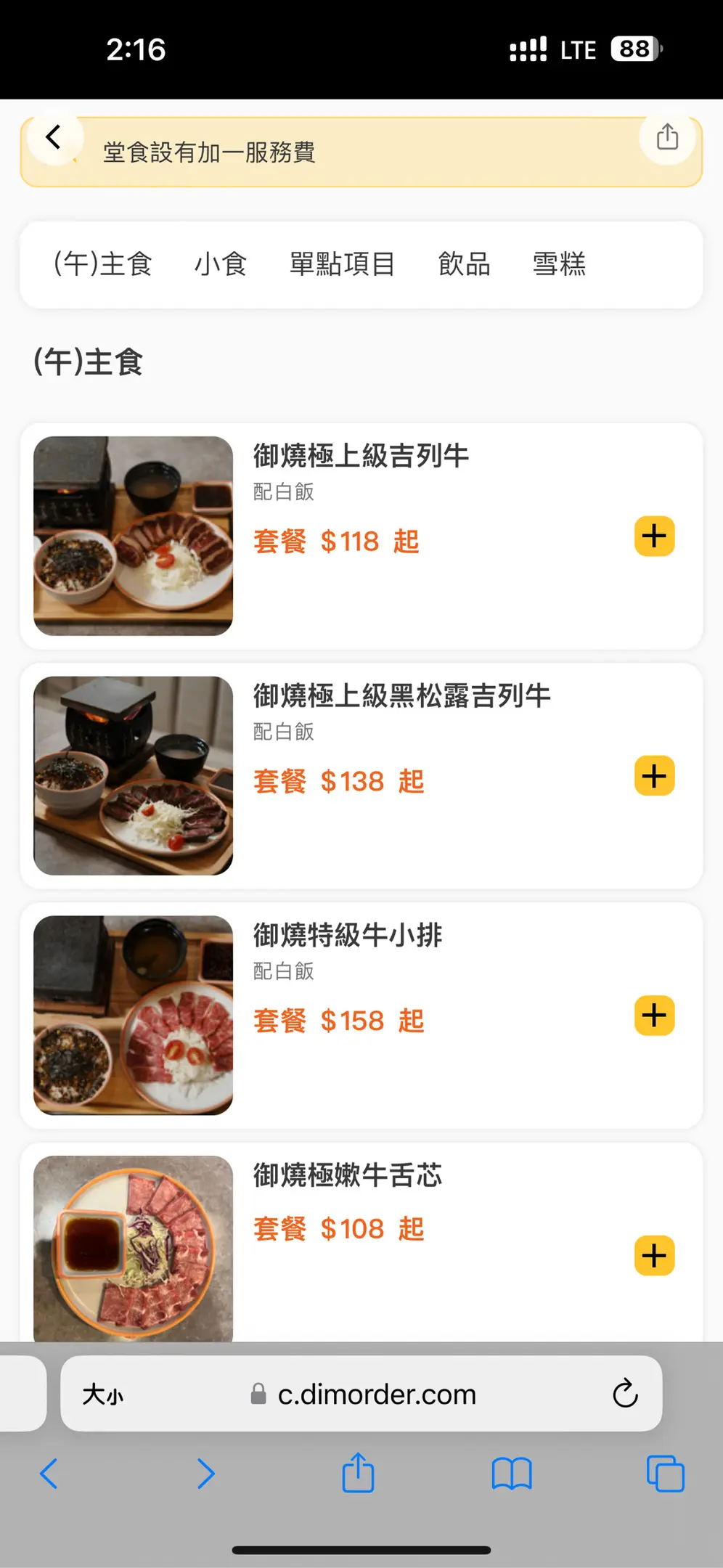
Task: Select the 單點項目 category tab
Action: (x=342, y=264)
